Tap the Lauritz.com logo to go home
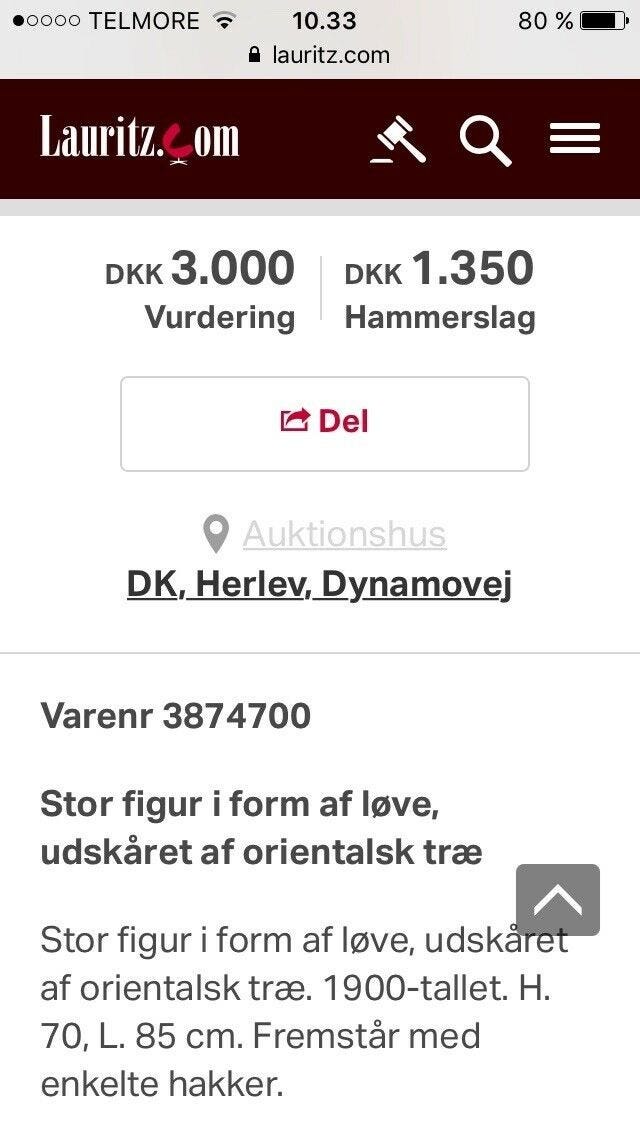 click(x=140, y=138)
